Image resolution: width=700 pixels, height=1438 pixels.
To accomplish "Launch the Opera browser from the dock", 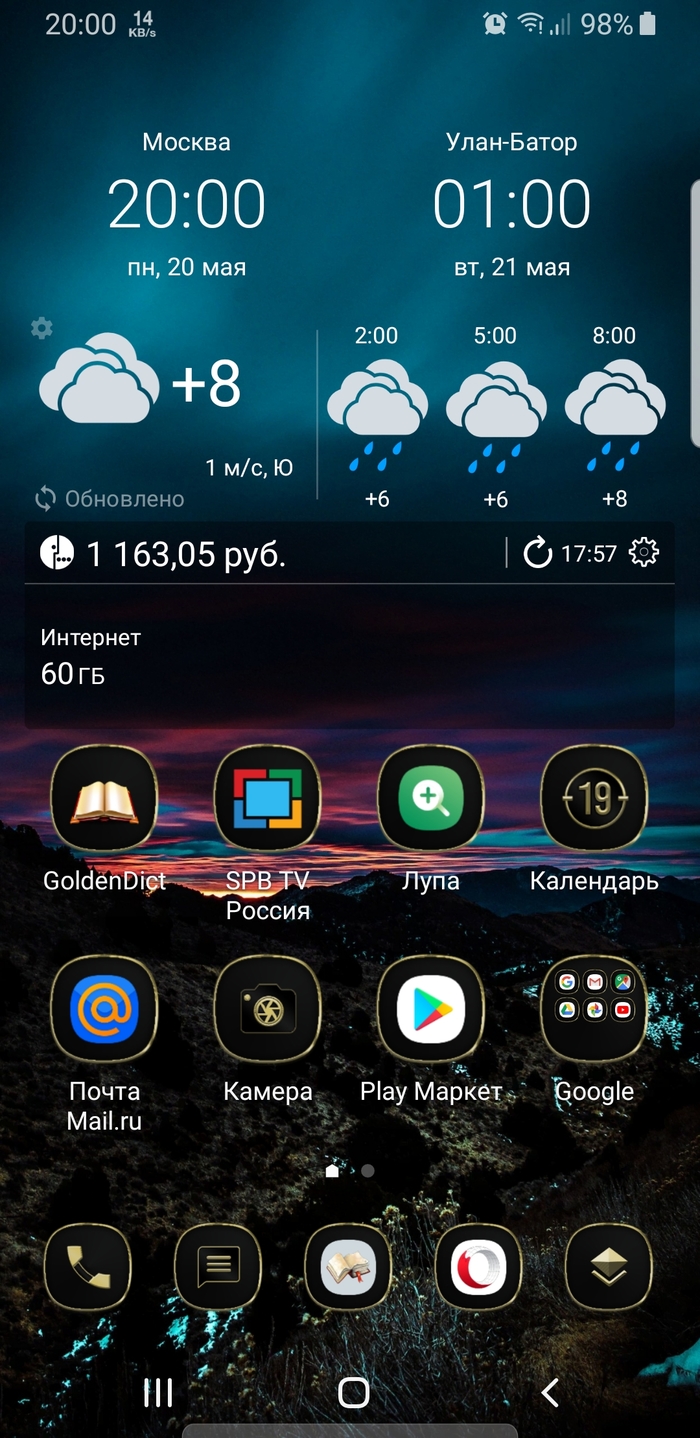I will (x=478, y=1267).
